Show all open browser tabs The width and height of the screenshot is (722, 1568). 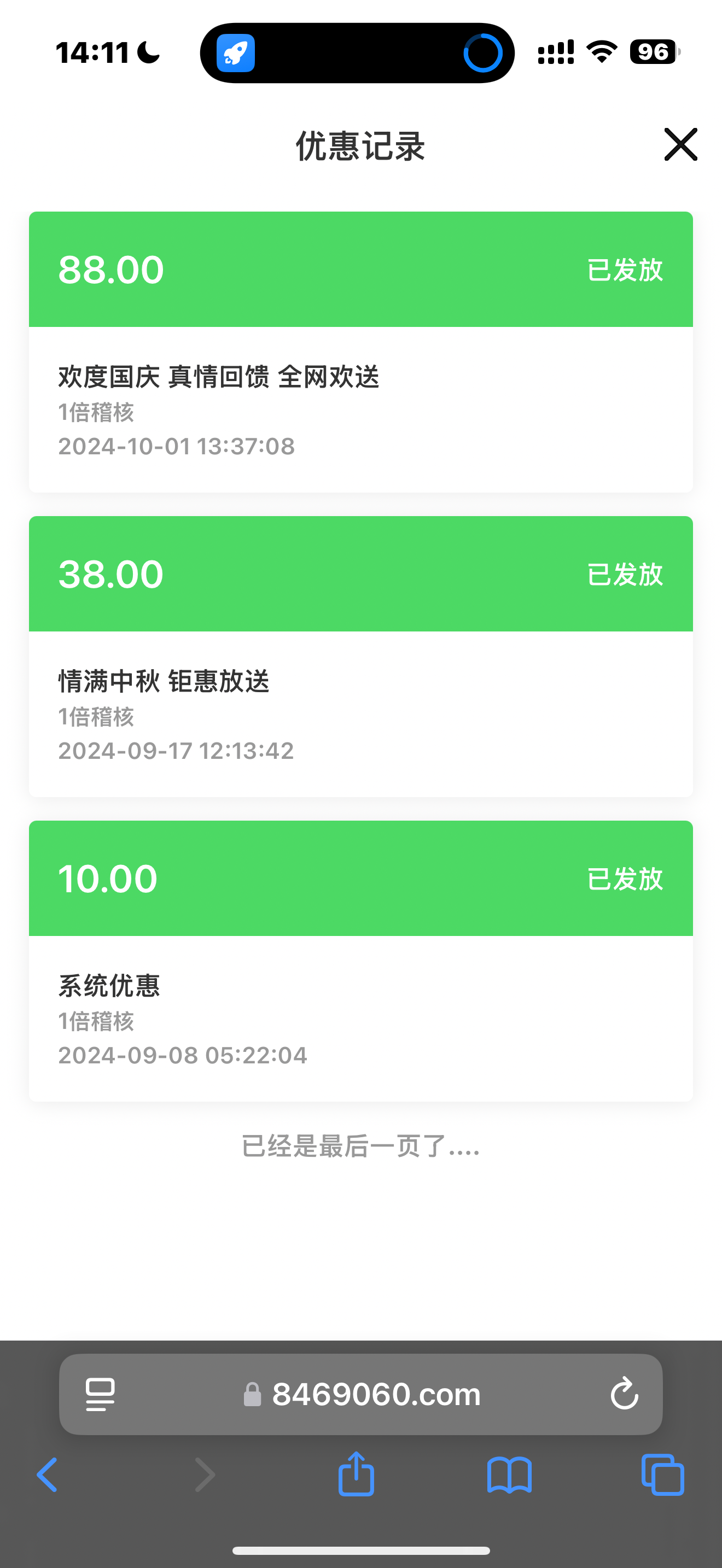tap(662, 1475)
